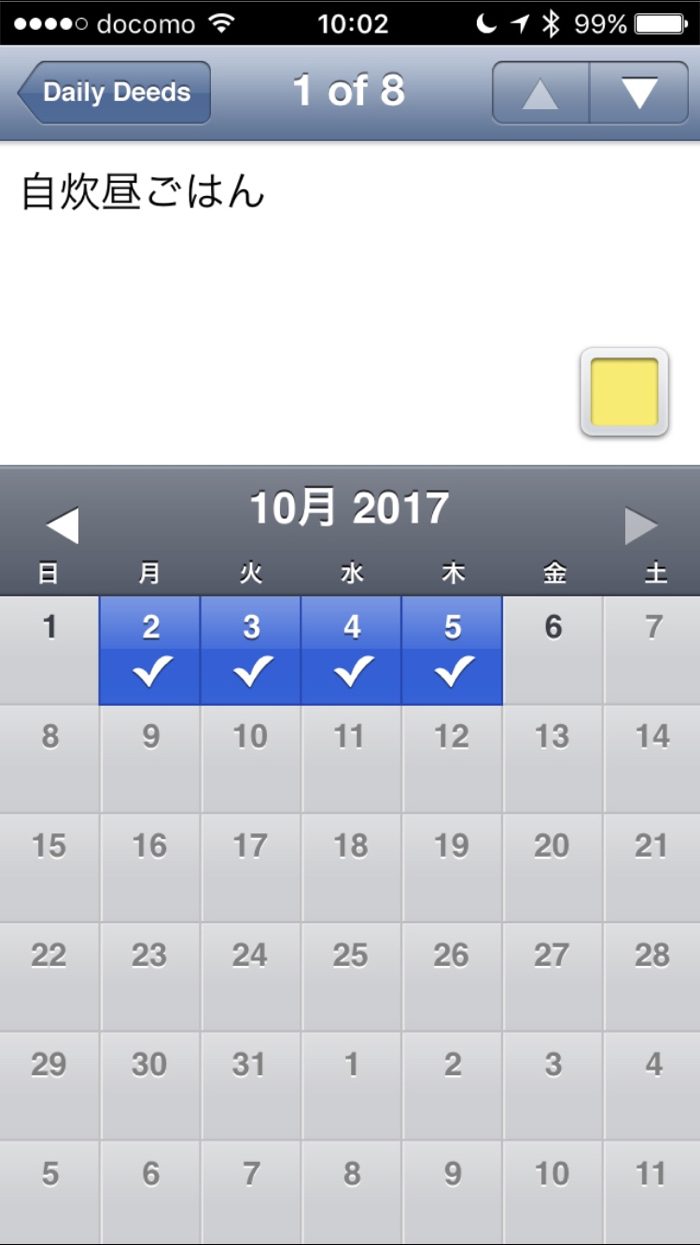Show the previous month
This screenshot has width=700, height=1245.
click(62, 525)
